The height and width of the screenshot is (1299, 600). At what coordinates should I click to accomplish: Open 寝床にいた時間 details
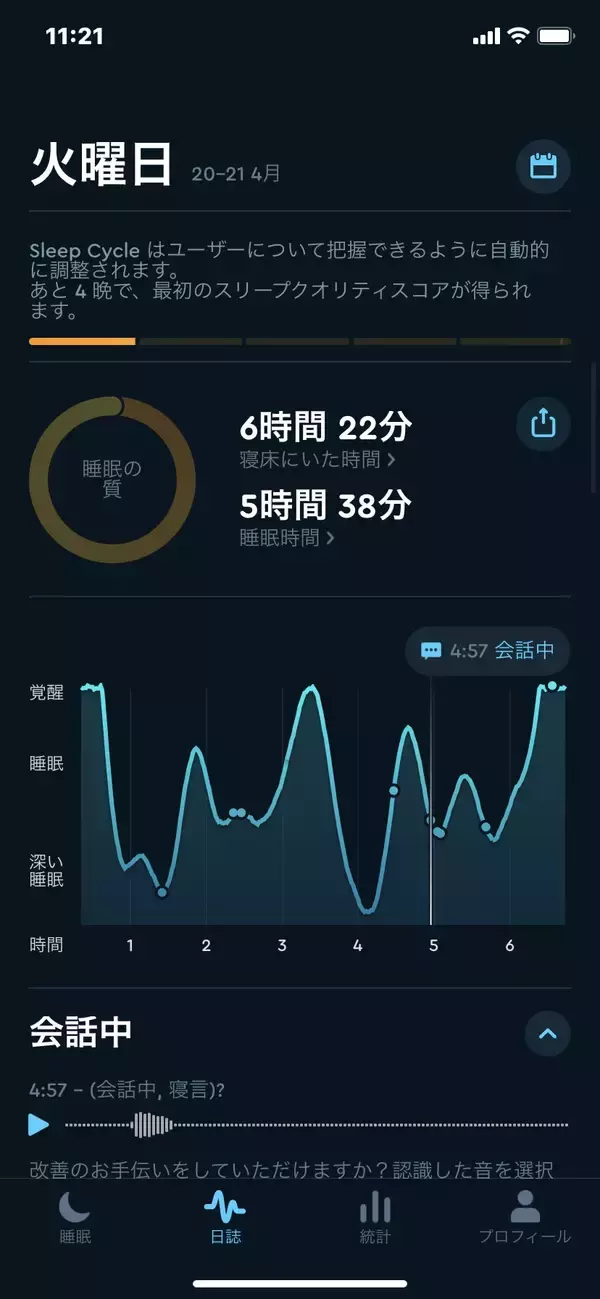pyautogui.click(x=317, y=460)
